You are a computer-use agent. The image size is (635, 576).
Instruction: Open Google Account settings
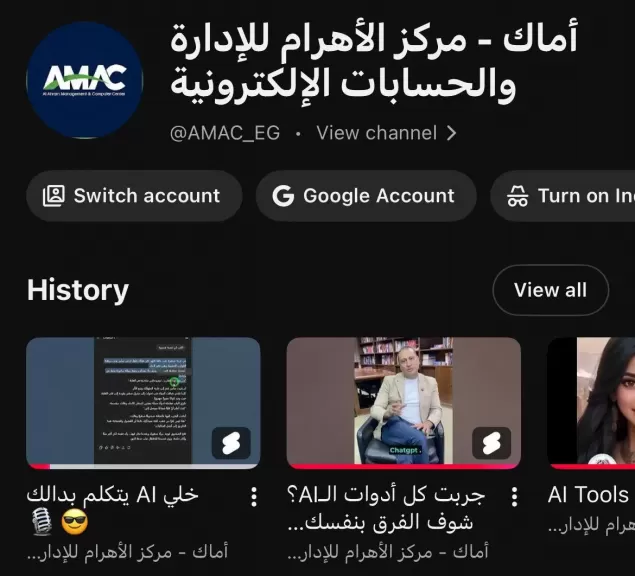coord(364,196)
